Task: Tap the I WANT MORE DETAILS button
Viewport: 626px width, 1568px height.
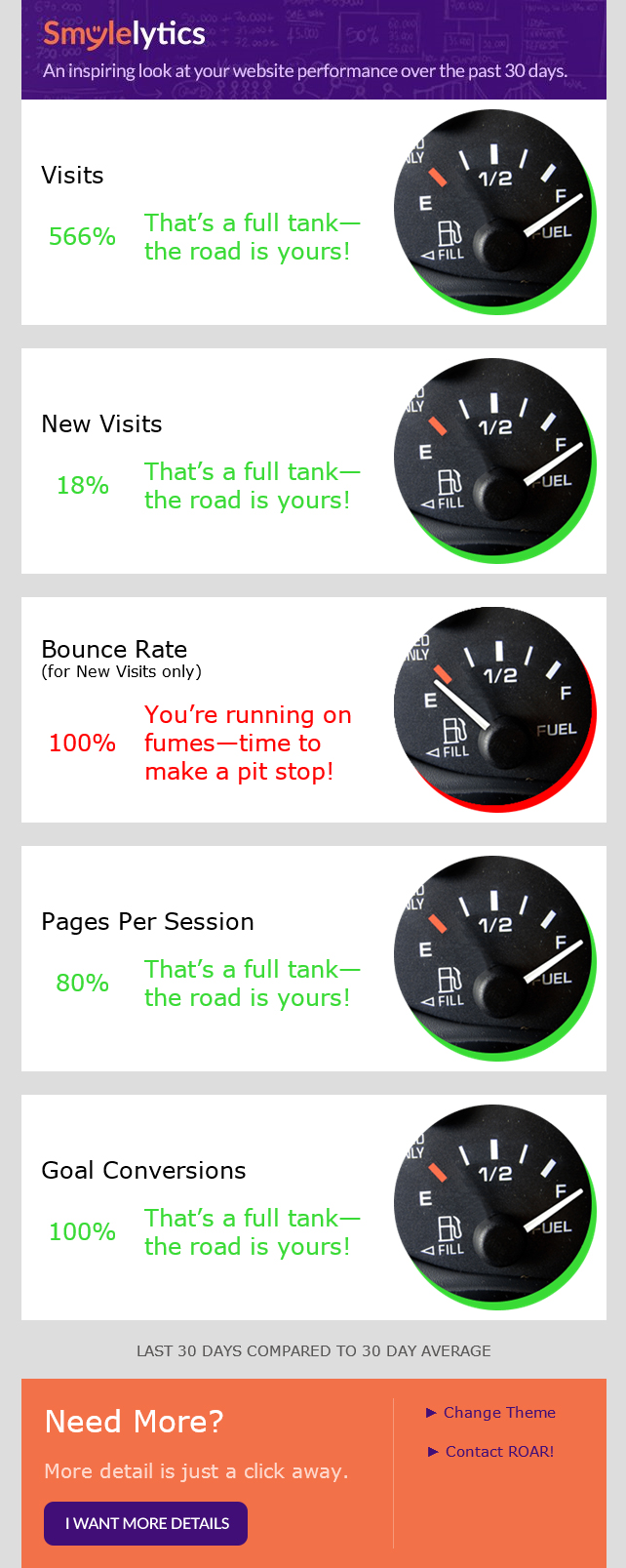Action: 145,1523
